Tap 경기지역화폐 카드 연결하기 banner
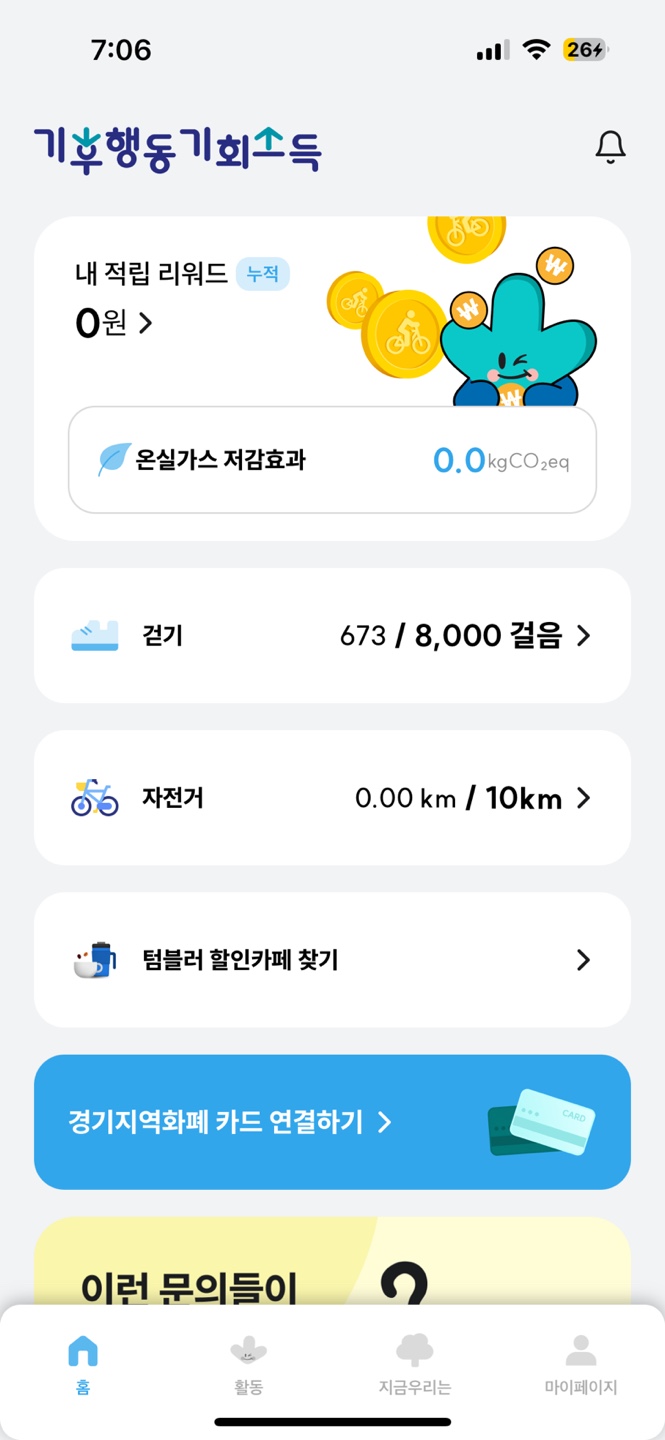Image resolution: width=665 pixels, height=1440 pixels. 332,1122
